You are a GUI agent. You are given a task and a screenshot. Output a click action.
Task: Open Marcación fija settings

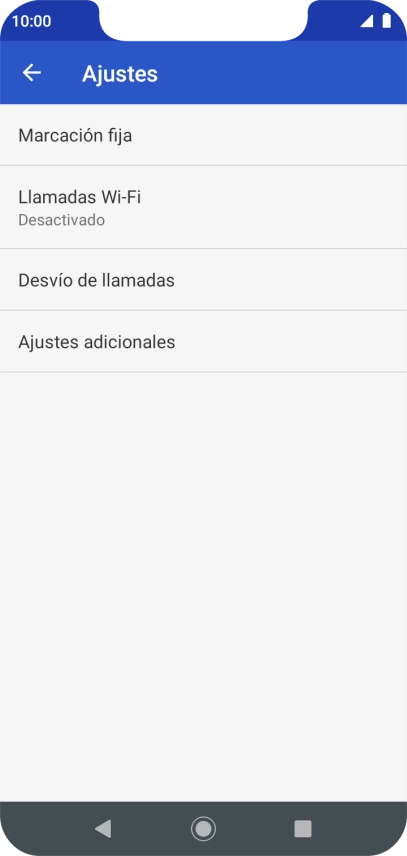(204, 135)
